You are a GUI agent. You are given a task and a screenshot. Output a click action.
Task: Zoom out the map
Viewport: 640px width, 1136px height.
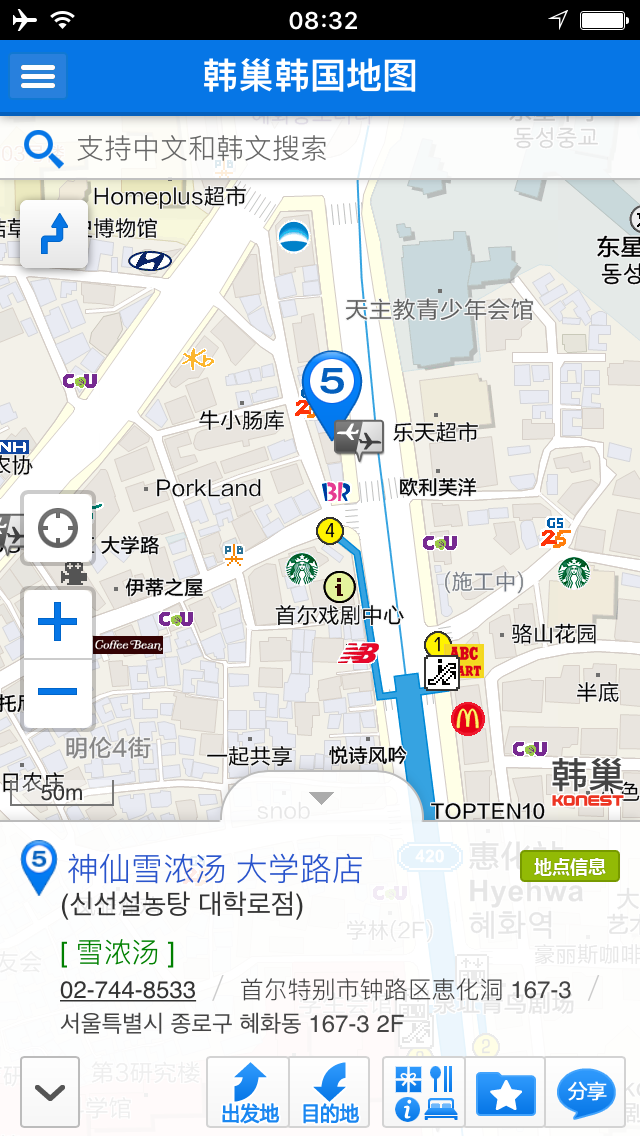click(58, 692)
